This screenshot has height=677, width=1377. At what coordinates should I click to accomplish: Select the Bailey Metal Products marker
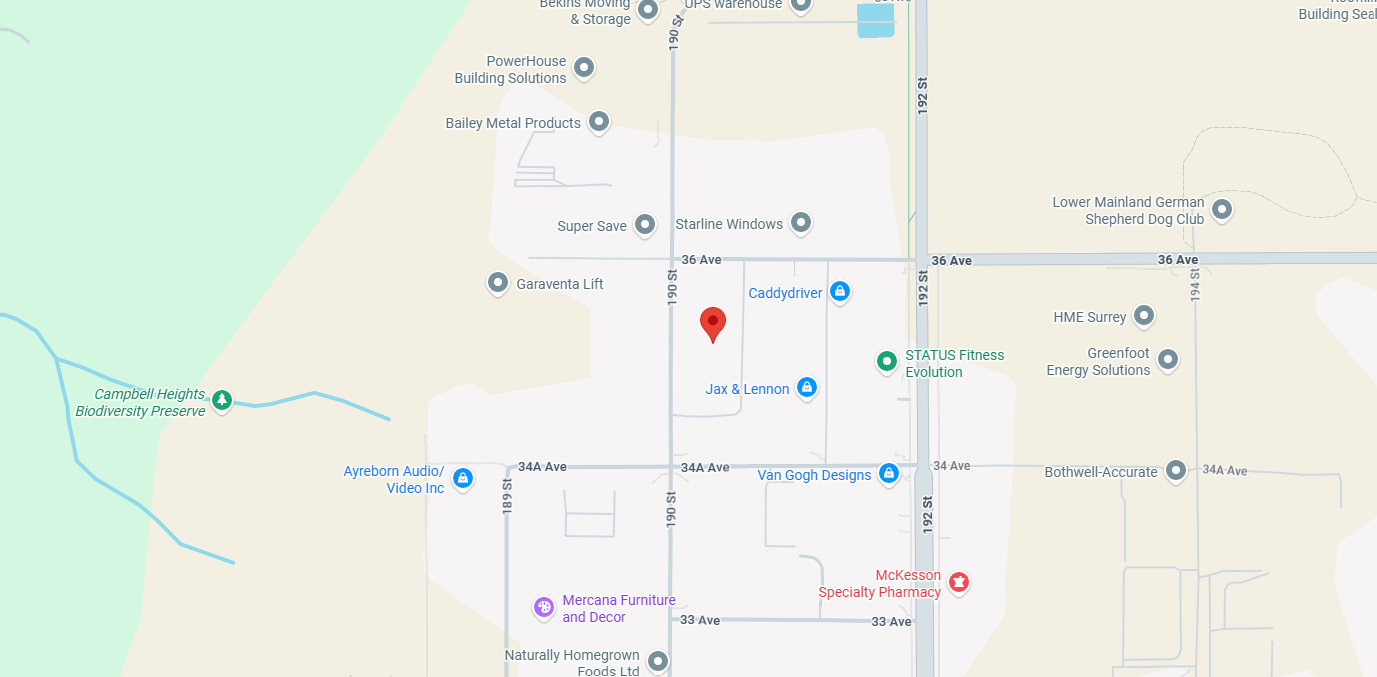coord(599,122)
